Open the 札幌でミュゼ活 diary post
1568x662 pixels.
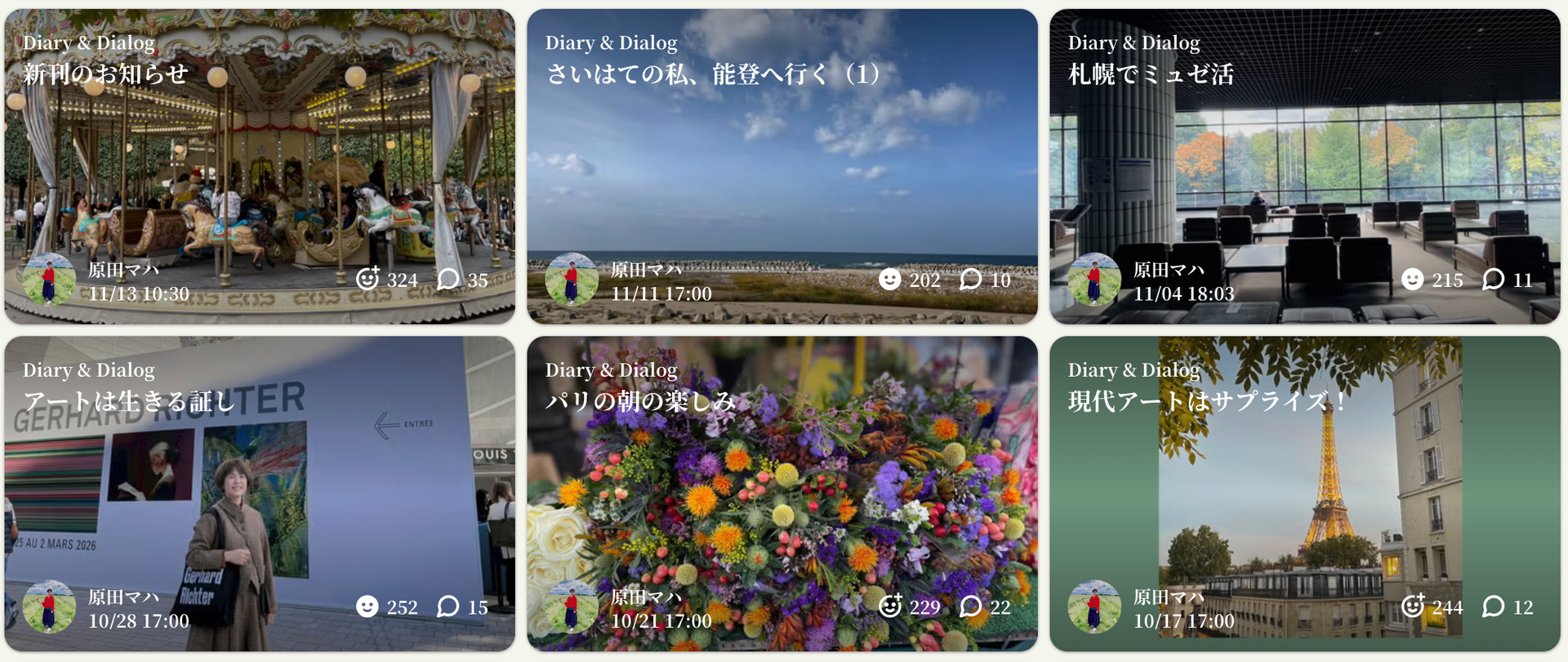[1151, 74]
